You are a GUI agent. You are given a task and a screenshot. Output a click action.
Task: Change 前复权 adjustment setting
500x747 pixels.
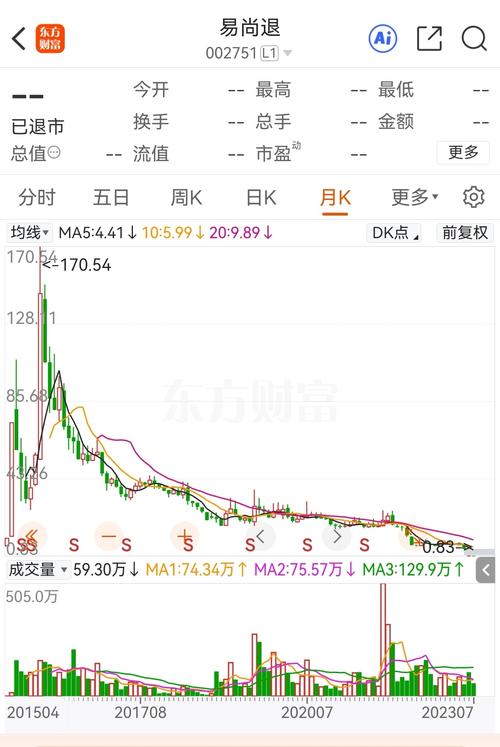(x=465, y=232)
